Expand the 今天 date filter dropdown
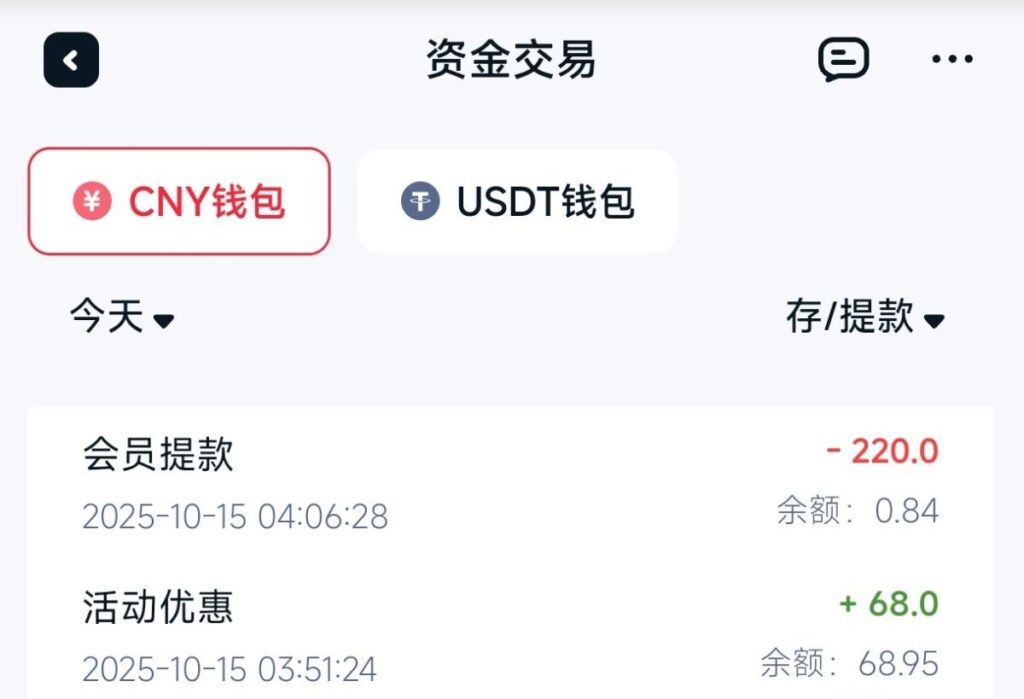 coord(122,318)
